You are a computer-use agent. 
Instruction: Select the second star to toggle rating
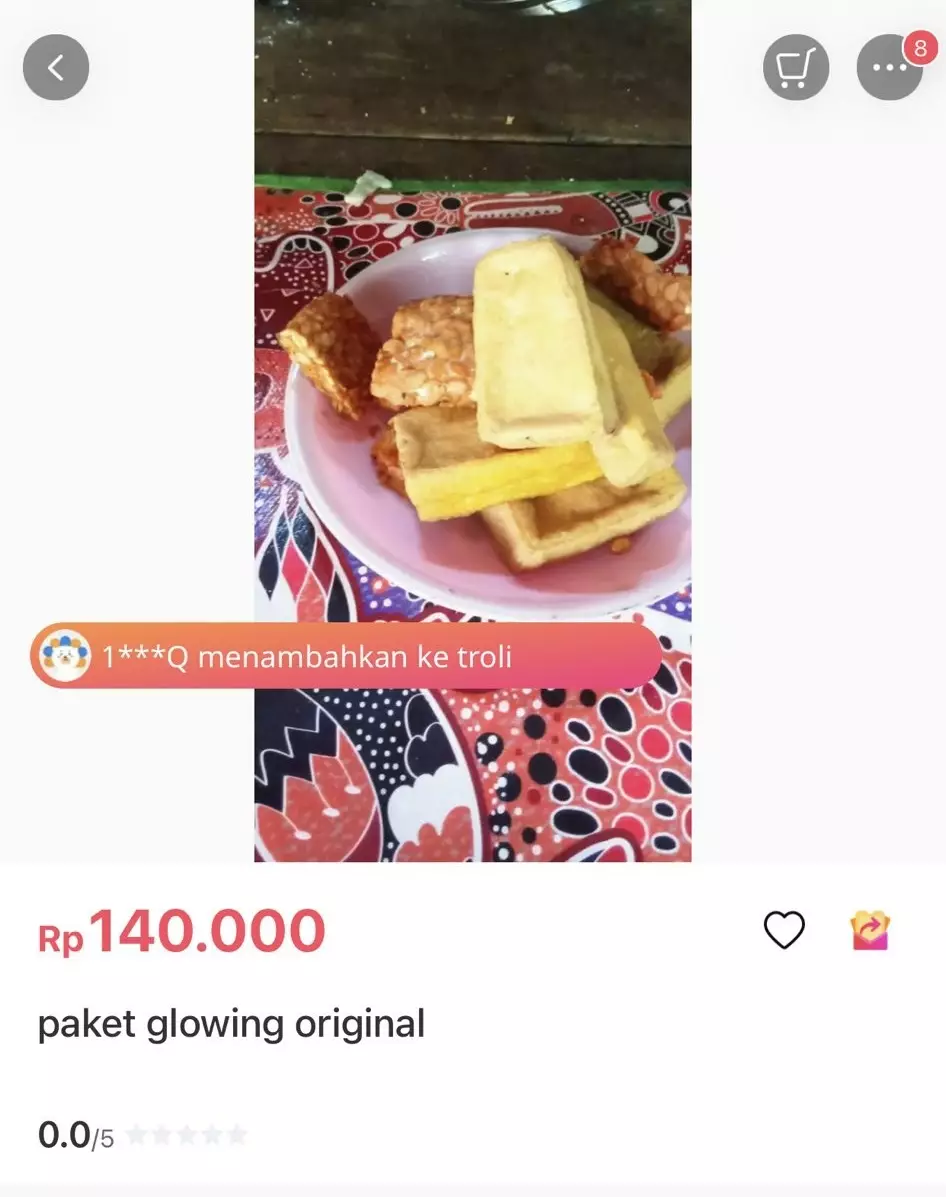(160, 1134)
